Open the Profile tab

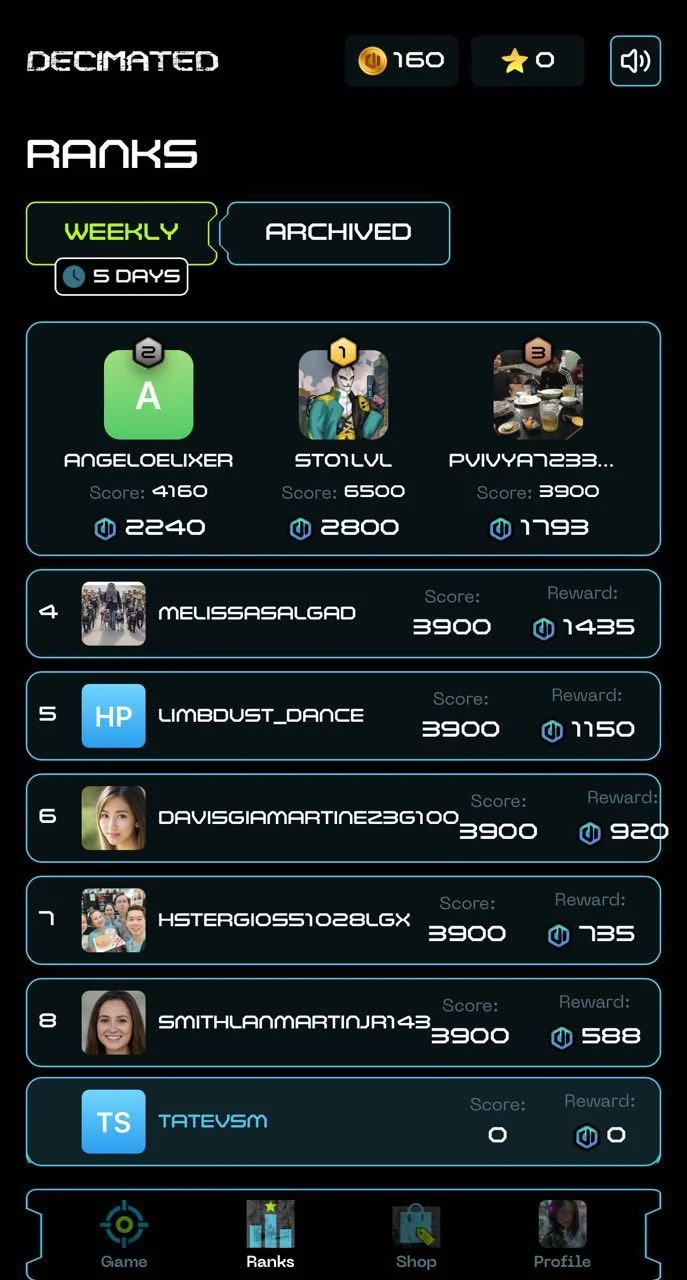tap(562, 1235)
